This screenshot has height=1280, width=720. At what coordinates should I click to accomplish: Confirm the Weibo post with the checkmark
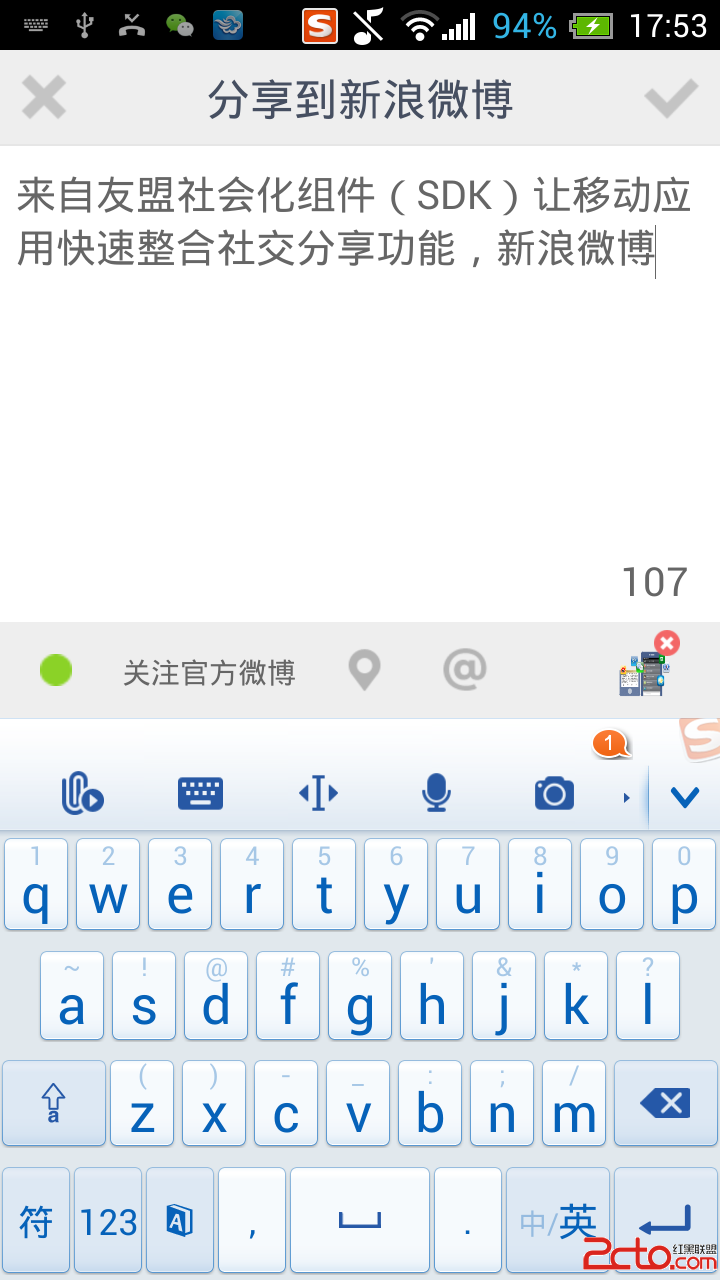(671, 98)
